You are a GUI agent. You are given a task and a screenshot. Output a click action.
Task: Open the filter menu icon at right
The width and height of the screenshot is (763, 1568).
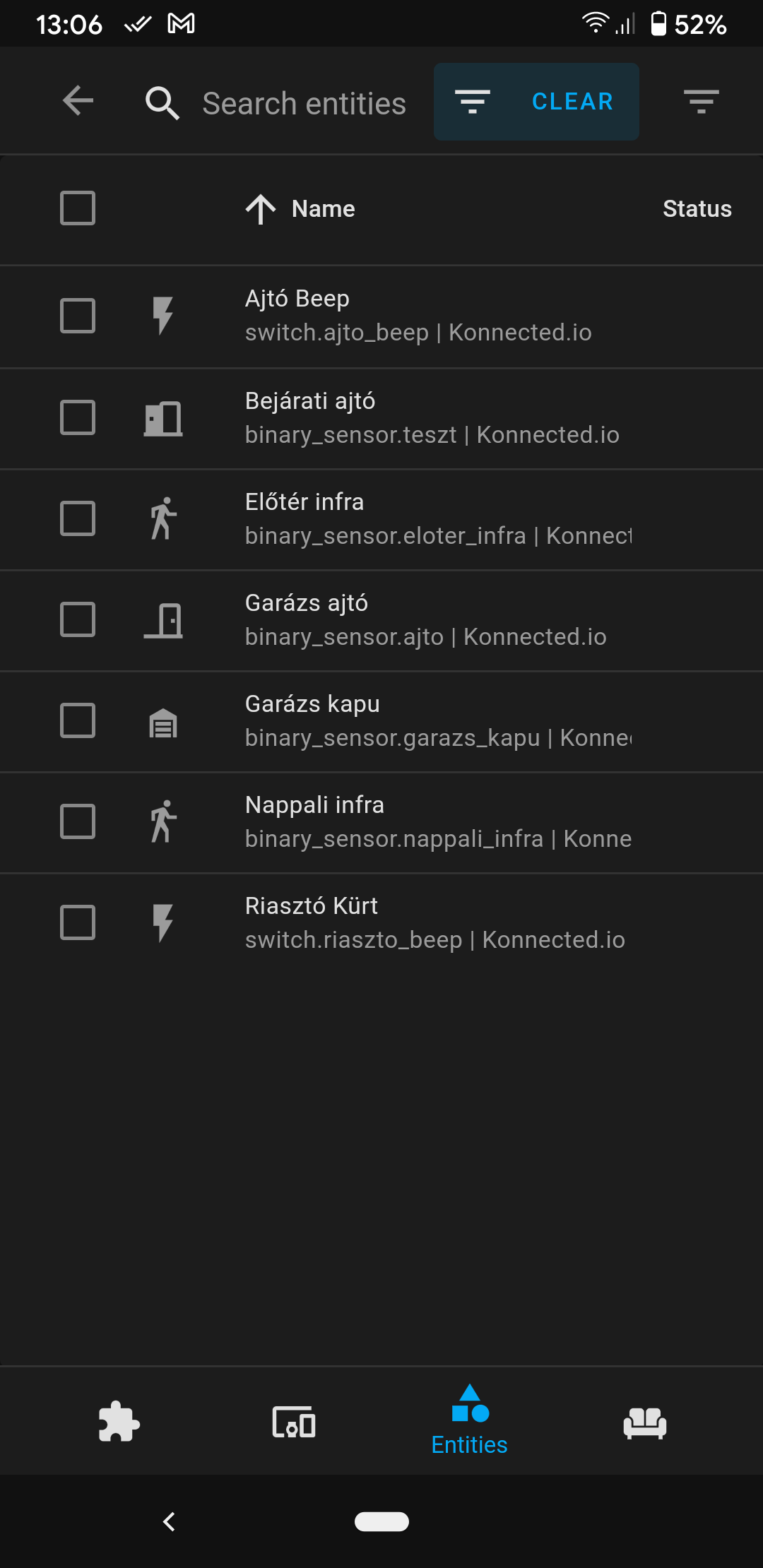tap(701, 102)
